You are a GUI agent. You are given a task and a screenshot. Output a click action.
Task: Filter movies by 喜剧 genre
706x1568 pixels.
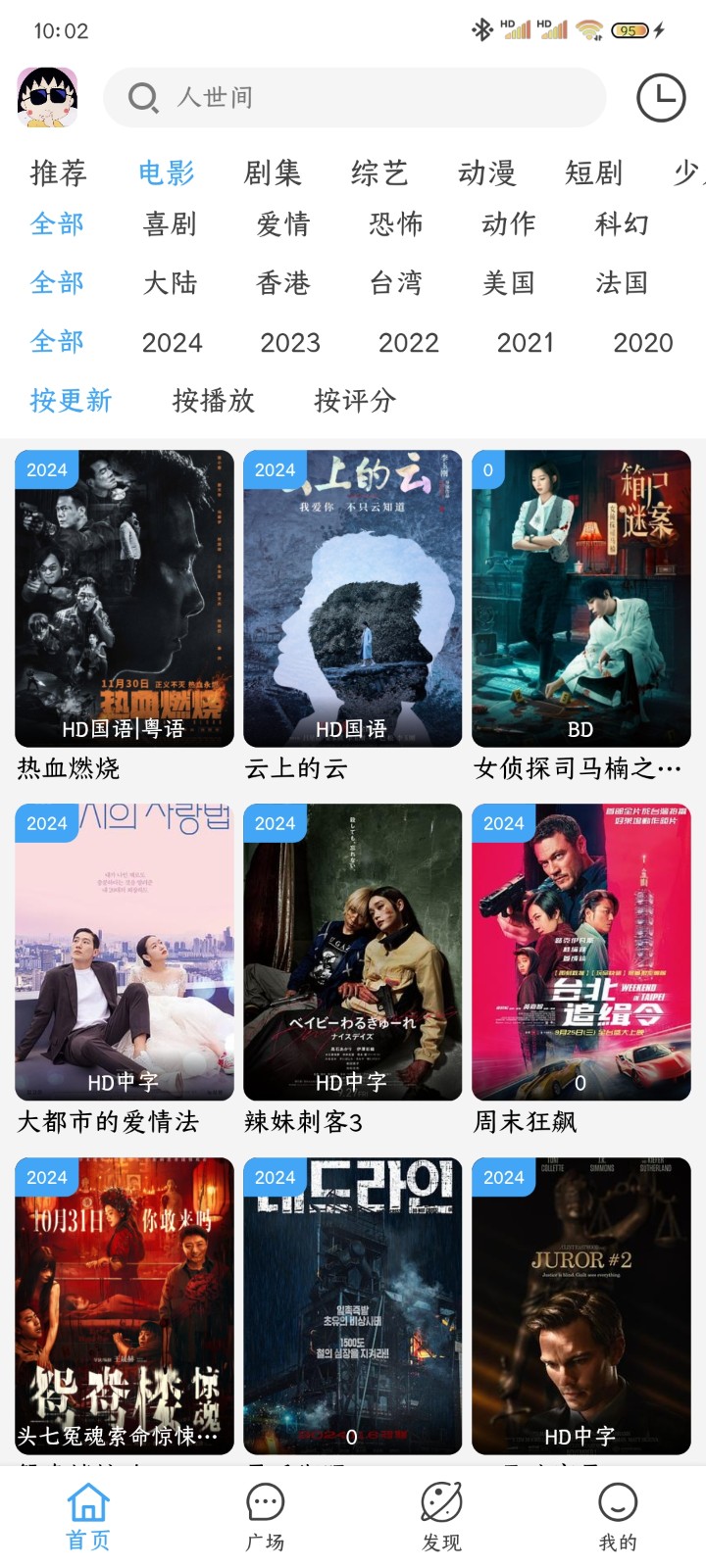171,224
